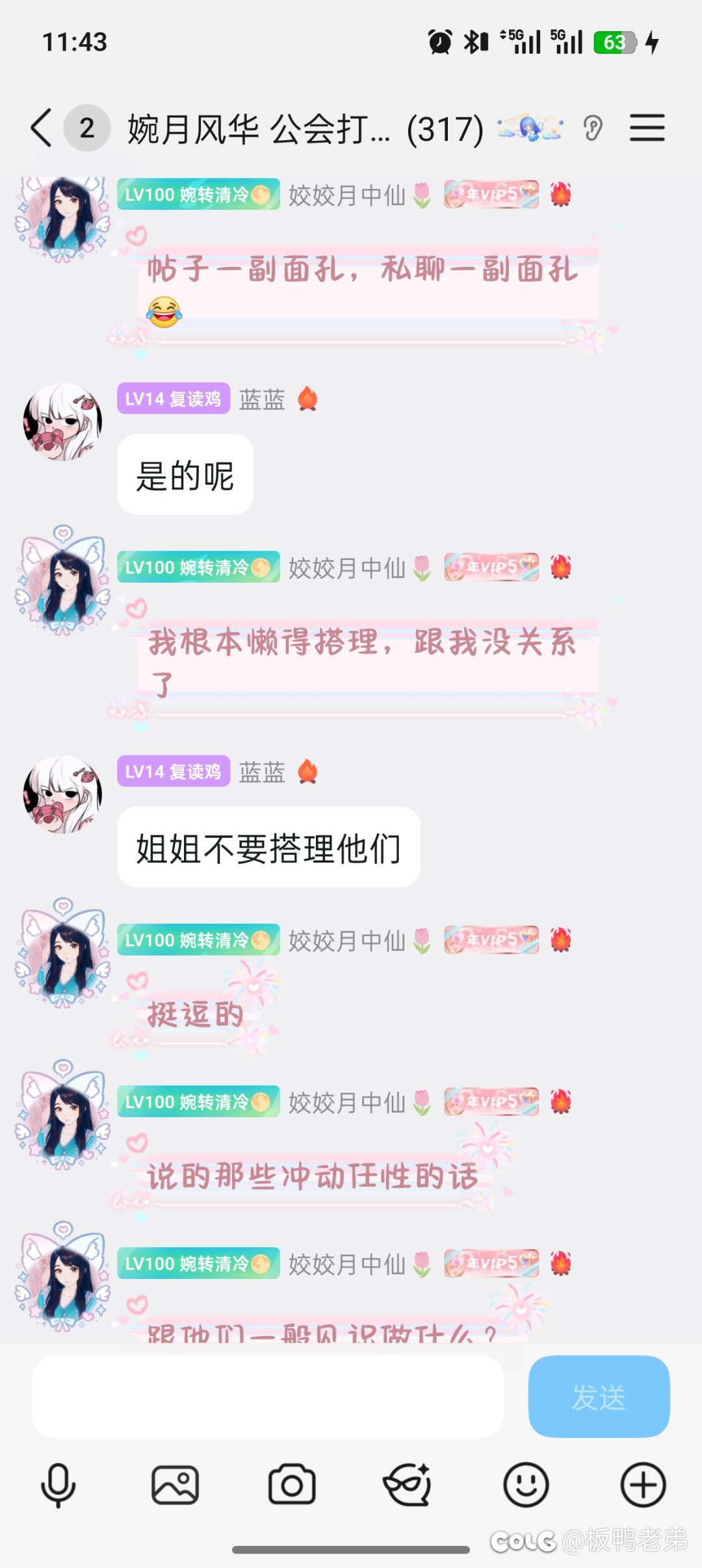Go back from the group chat
Image resolution: width=702 pixels, height=1568 pixels.
click(41, 128)
